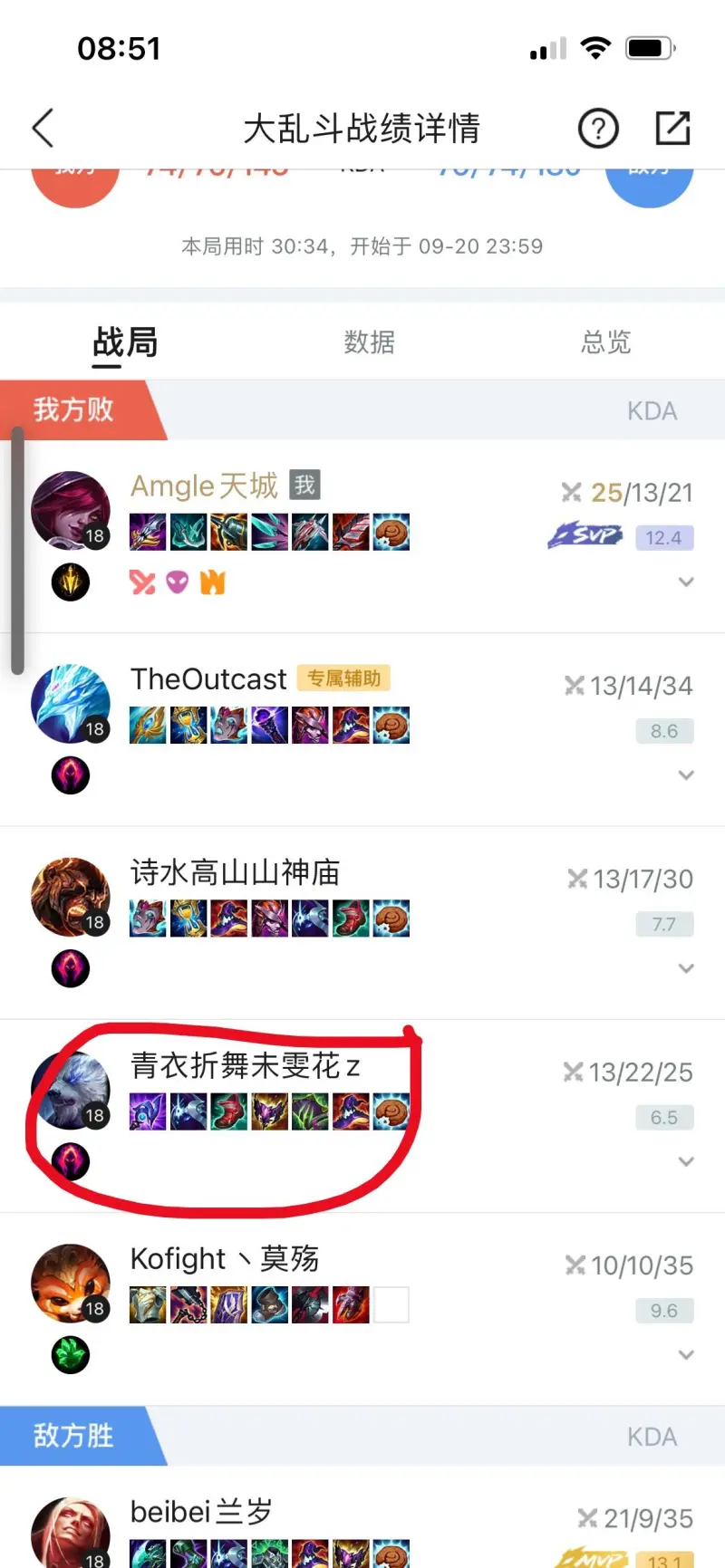This screenshot has width=725, height=1568.
Task: Open Kofight丶莫殇 champion avatar
Action: [70, 1283]
